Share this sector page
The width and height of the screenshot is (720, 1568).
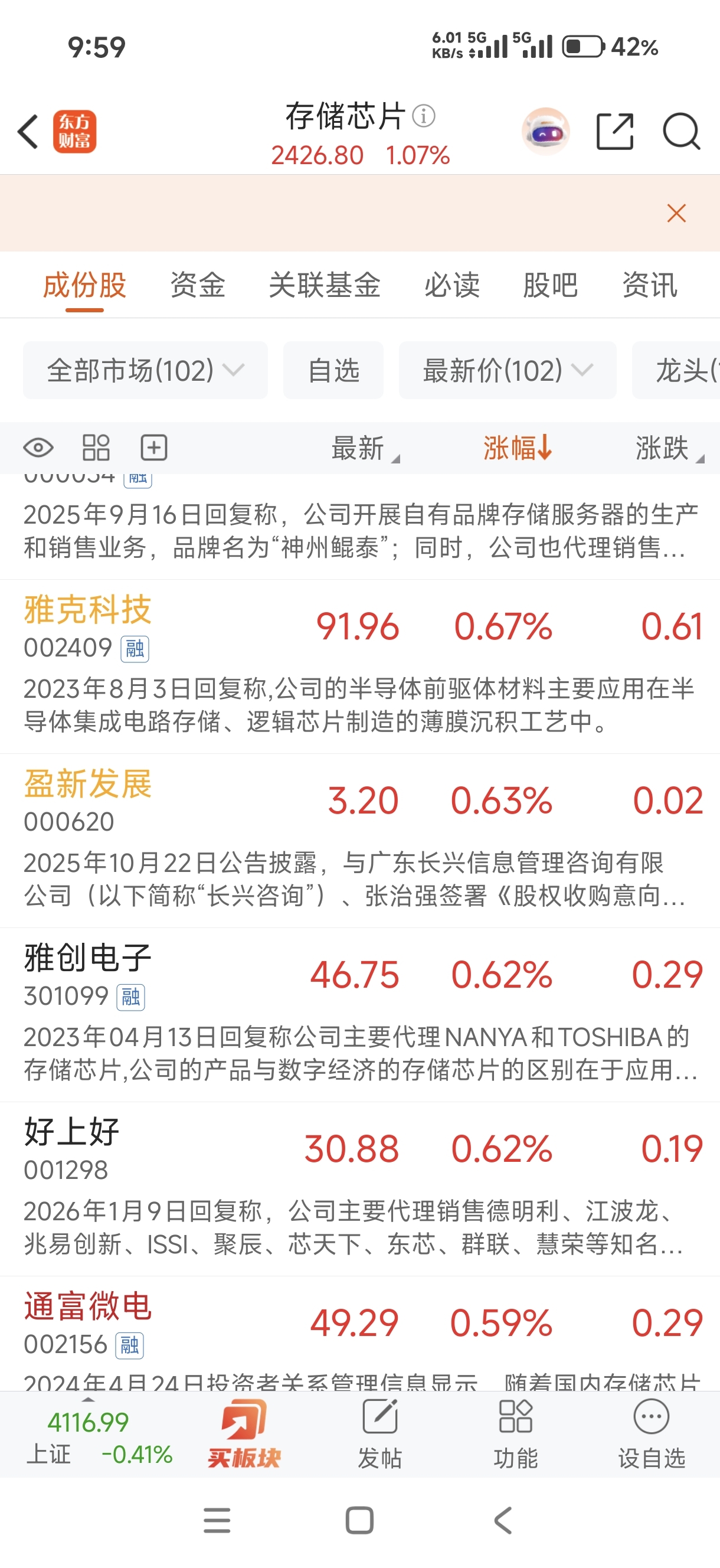615,132
